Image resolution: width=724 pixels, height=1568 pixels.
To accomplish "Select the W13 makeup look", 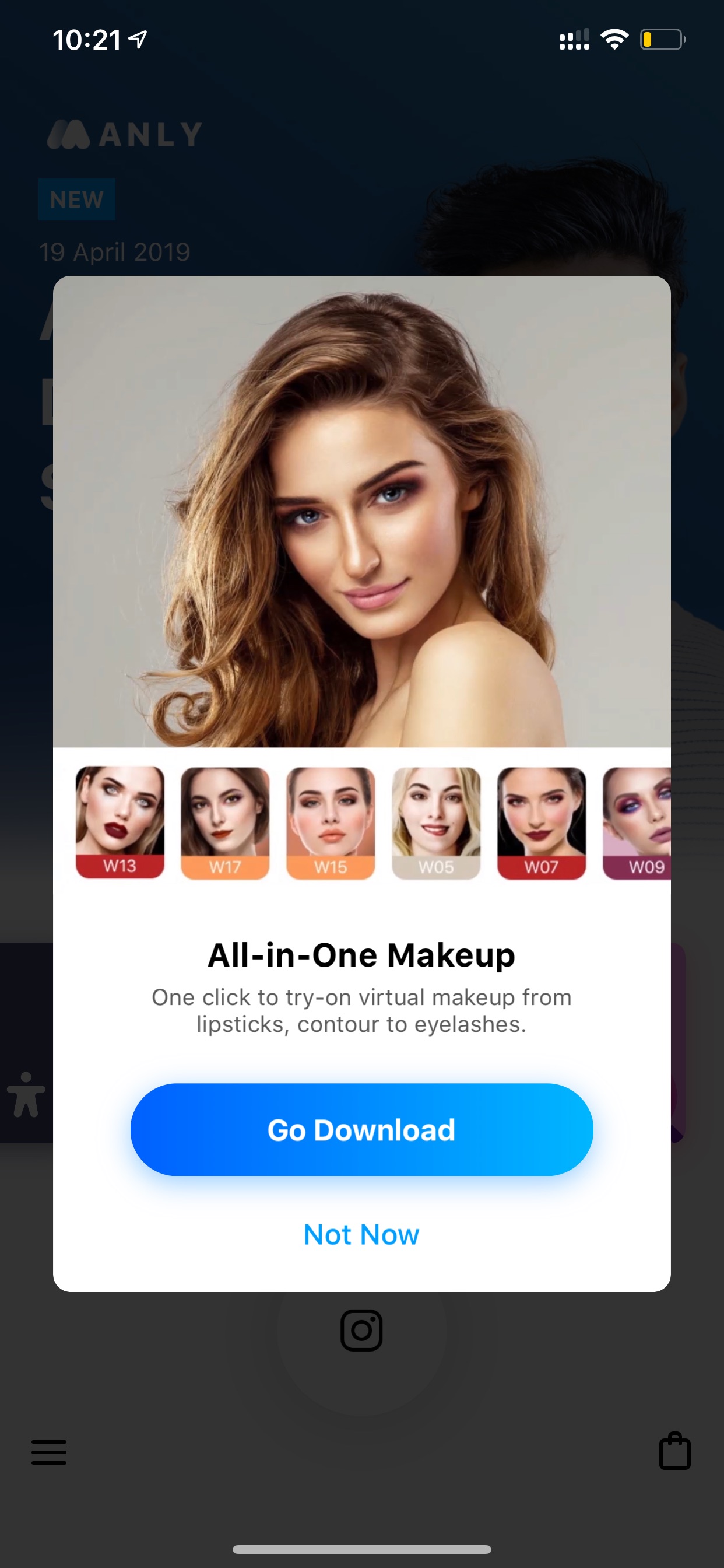I will (x=120, y=822).
